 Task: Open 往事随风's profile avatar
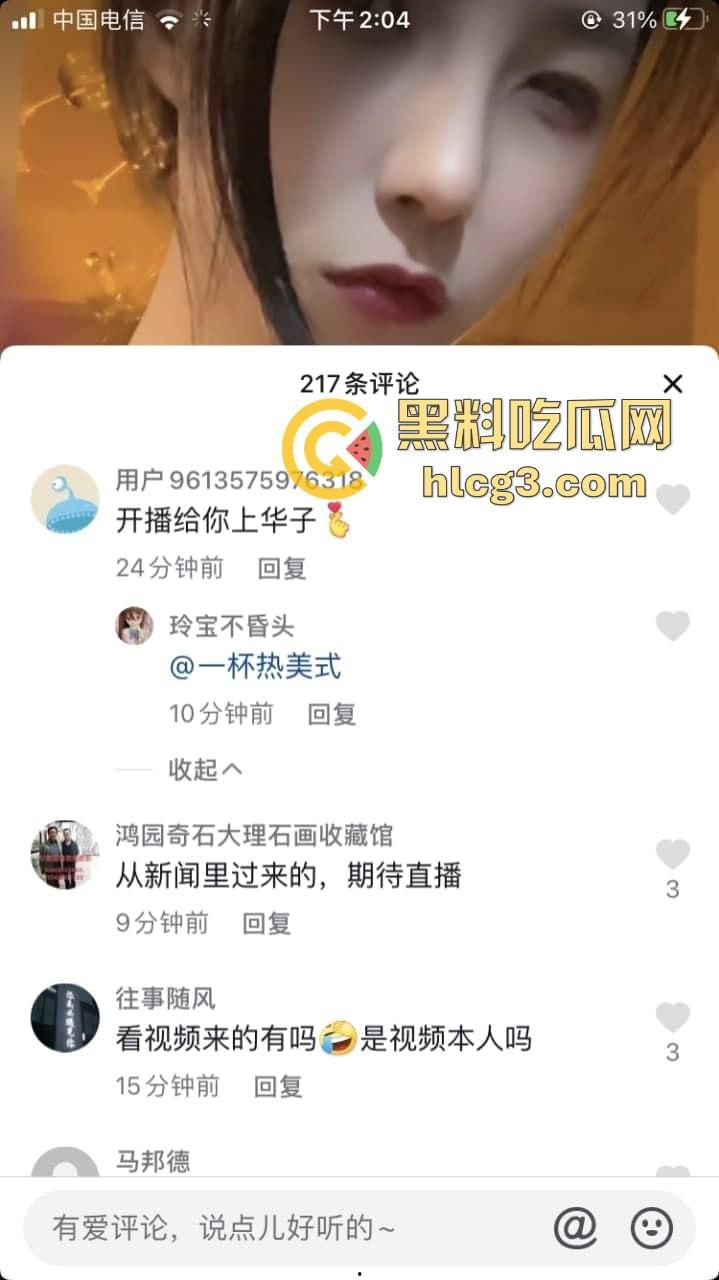pos(65,1018)
